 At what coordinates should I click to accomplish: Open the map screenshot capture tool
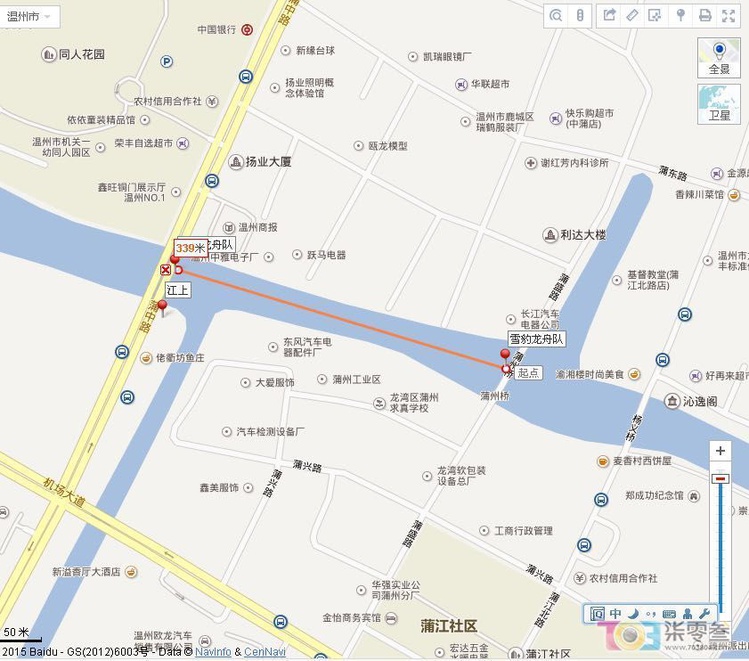tap(655, 15)
